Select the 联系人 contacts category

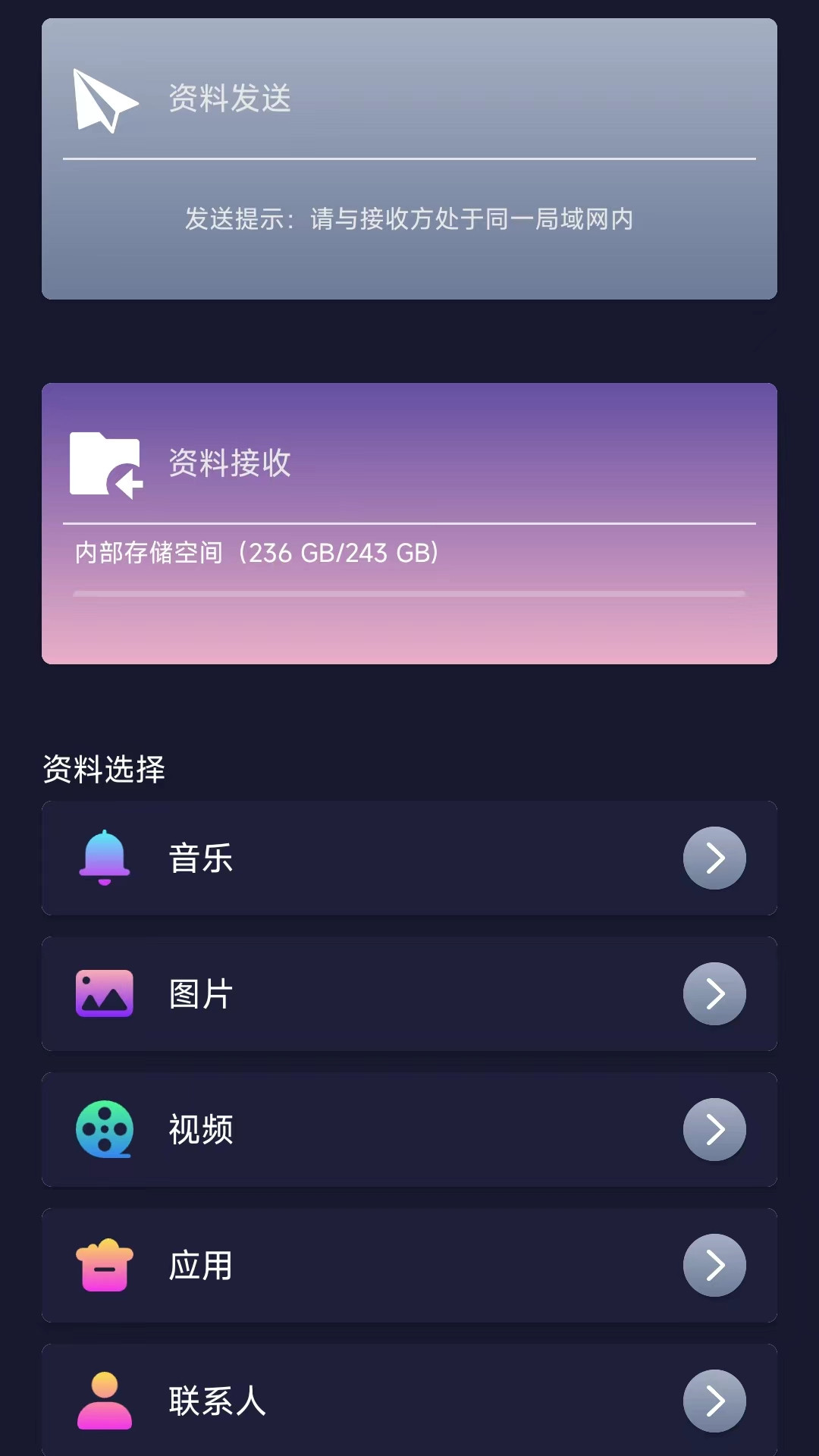coord(409,1400)
